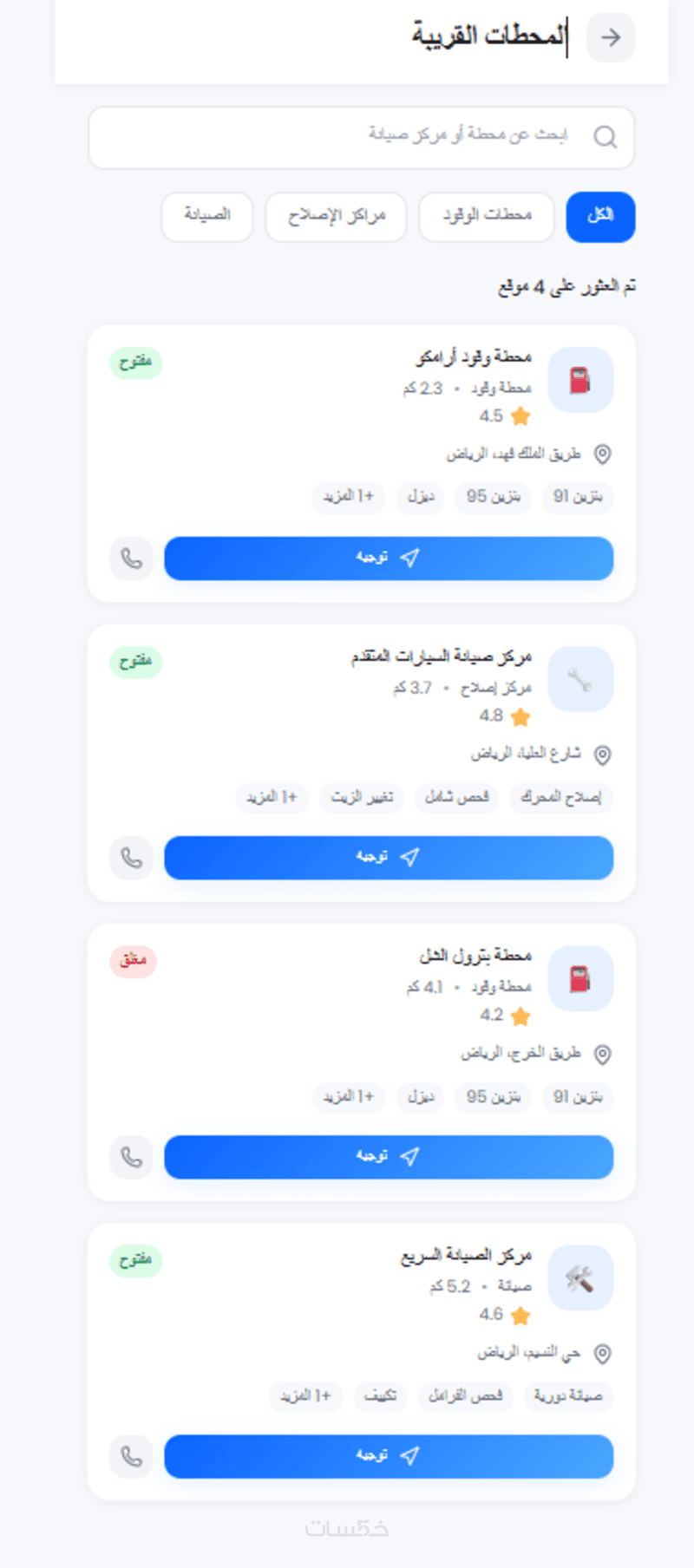This screenshot has height=1568, width=694.
Task: Show more services for مركز الصيانة السريع
Action: click(x=305, y=1396)
